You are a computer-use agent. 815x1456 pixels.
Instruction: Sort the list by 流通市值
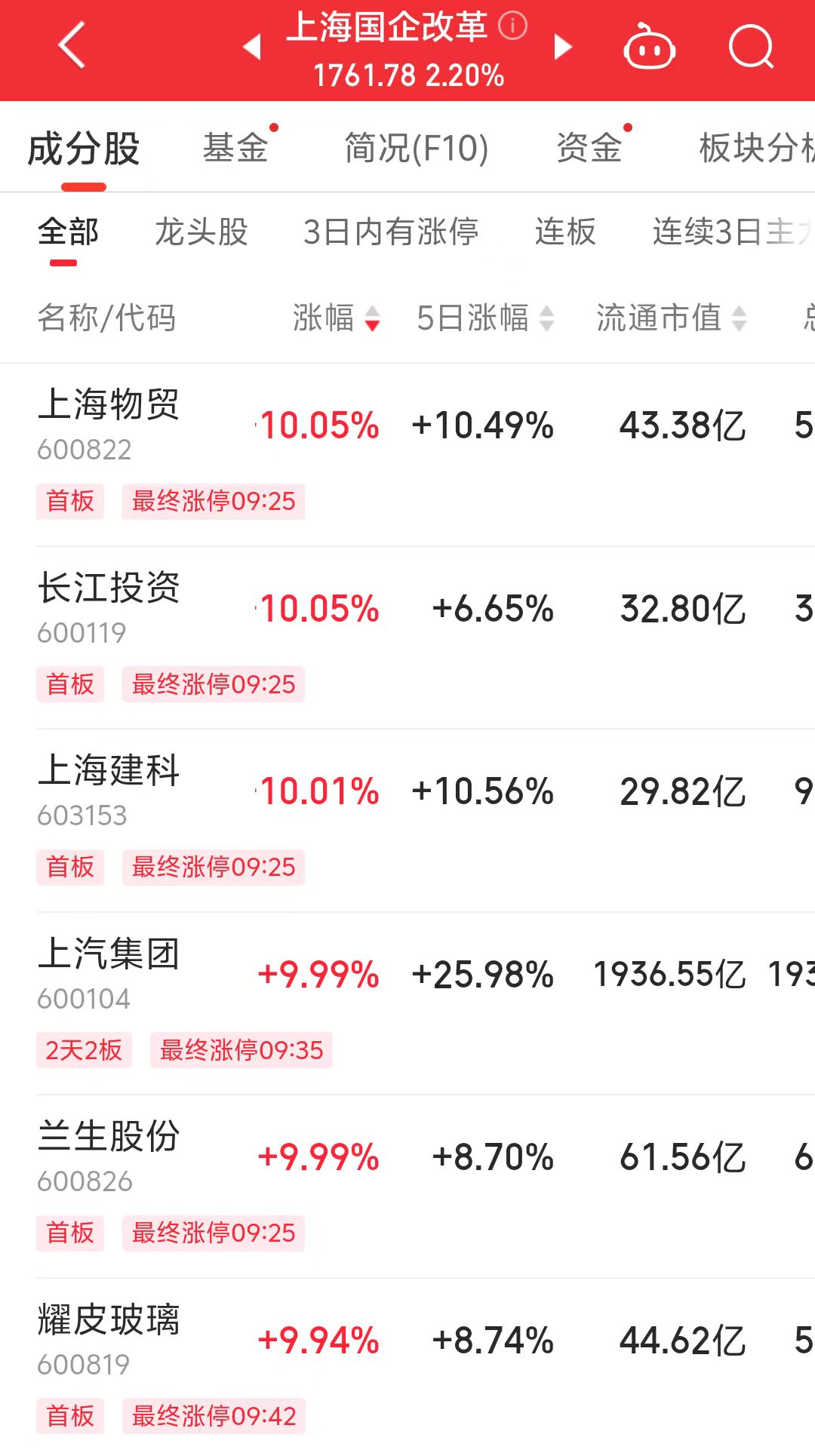point(672,318)
